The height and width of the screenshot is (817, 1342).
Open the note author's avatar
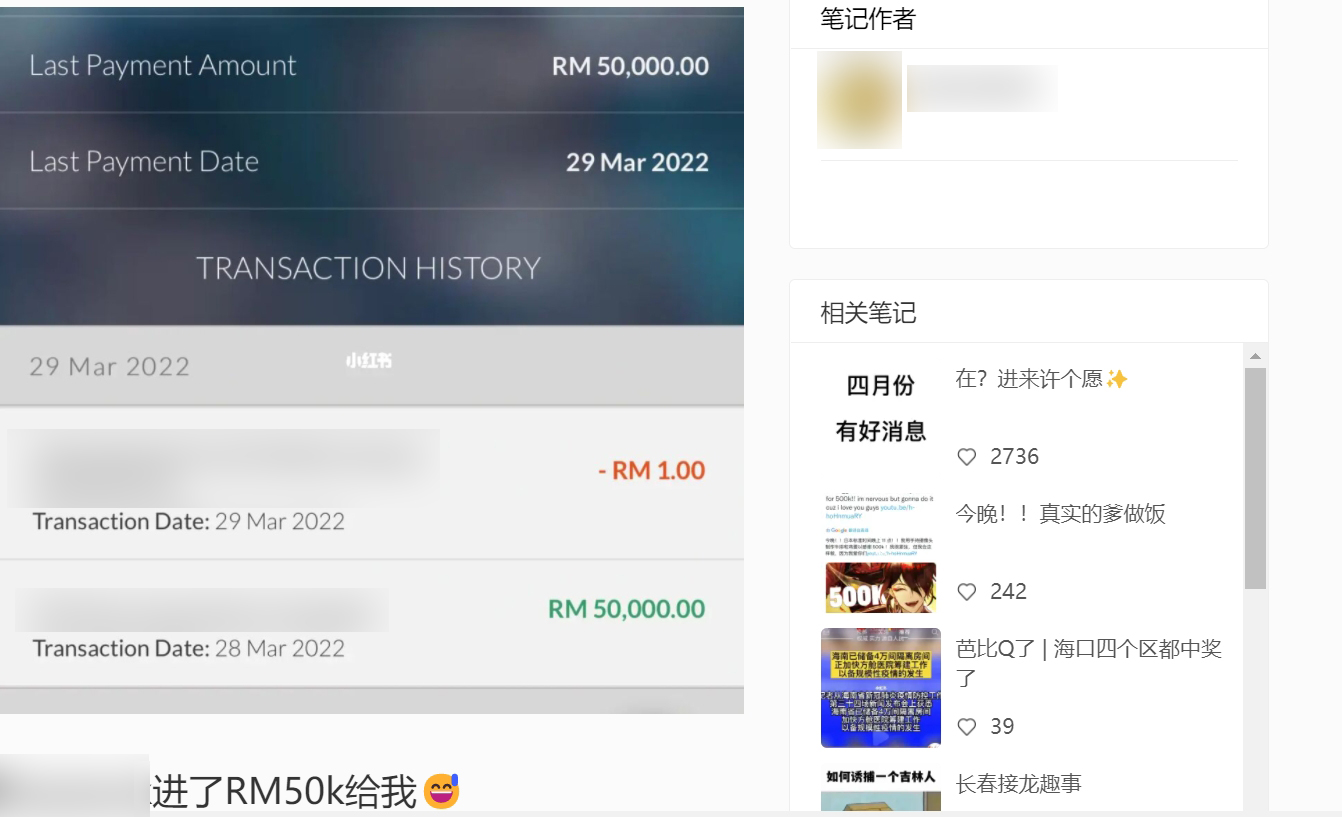pyautogui.click(x=859, y=100)
